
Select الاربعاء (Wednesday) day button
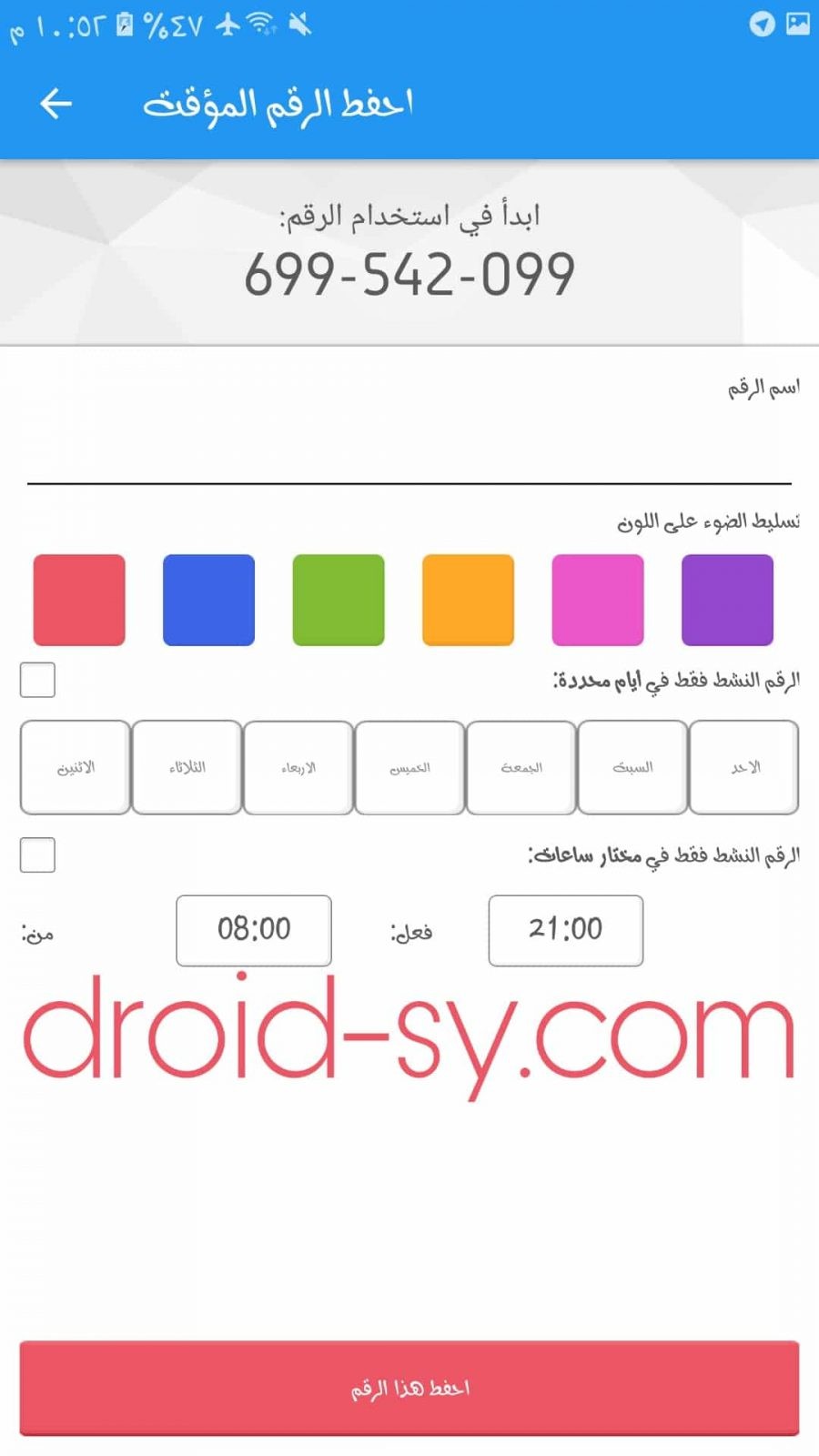[x=298, y=767]
